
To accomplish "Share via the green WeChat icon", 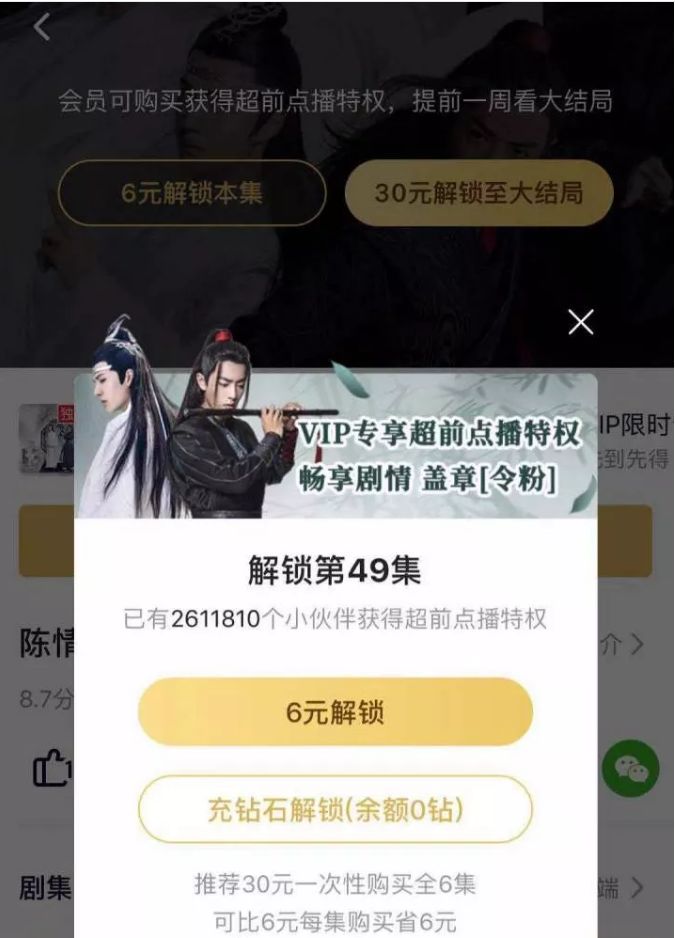I will coord(631,769).
